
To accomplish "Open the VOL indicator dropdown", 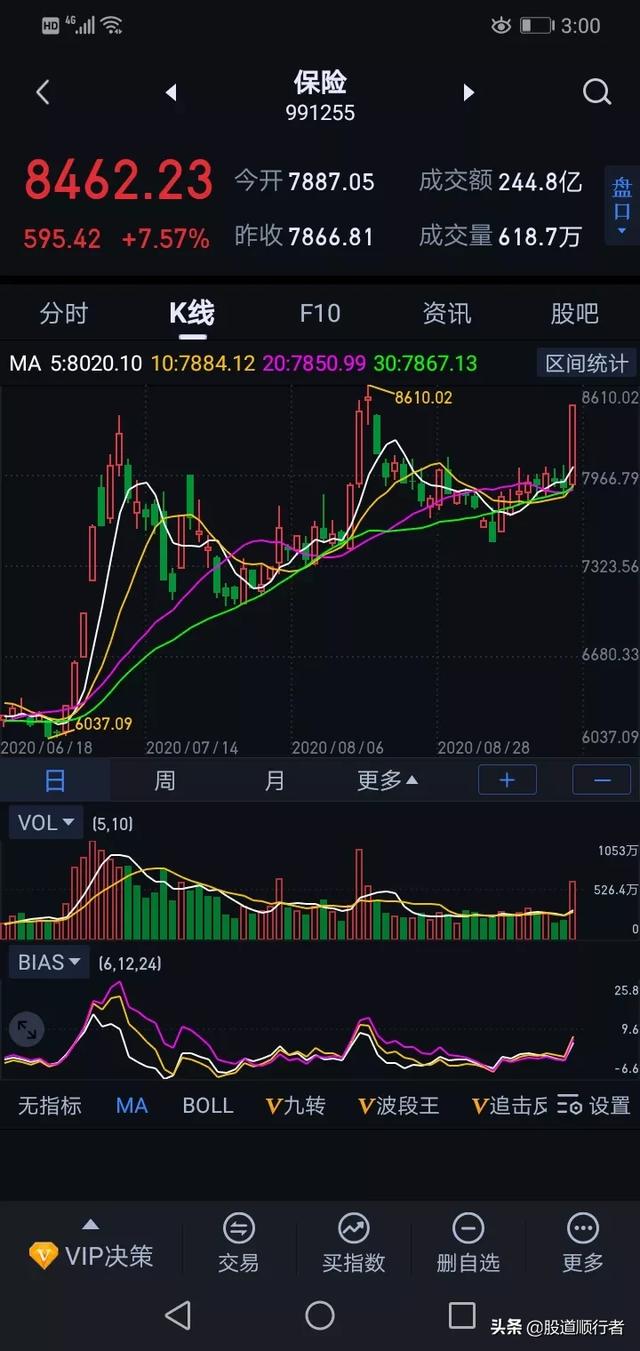I will coord(46,823).
